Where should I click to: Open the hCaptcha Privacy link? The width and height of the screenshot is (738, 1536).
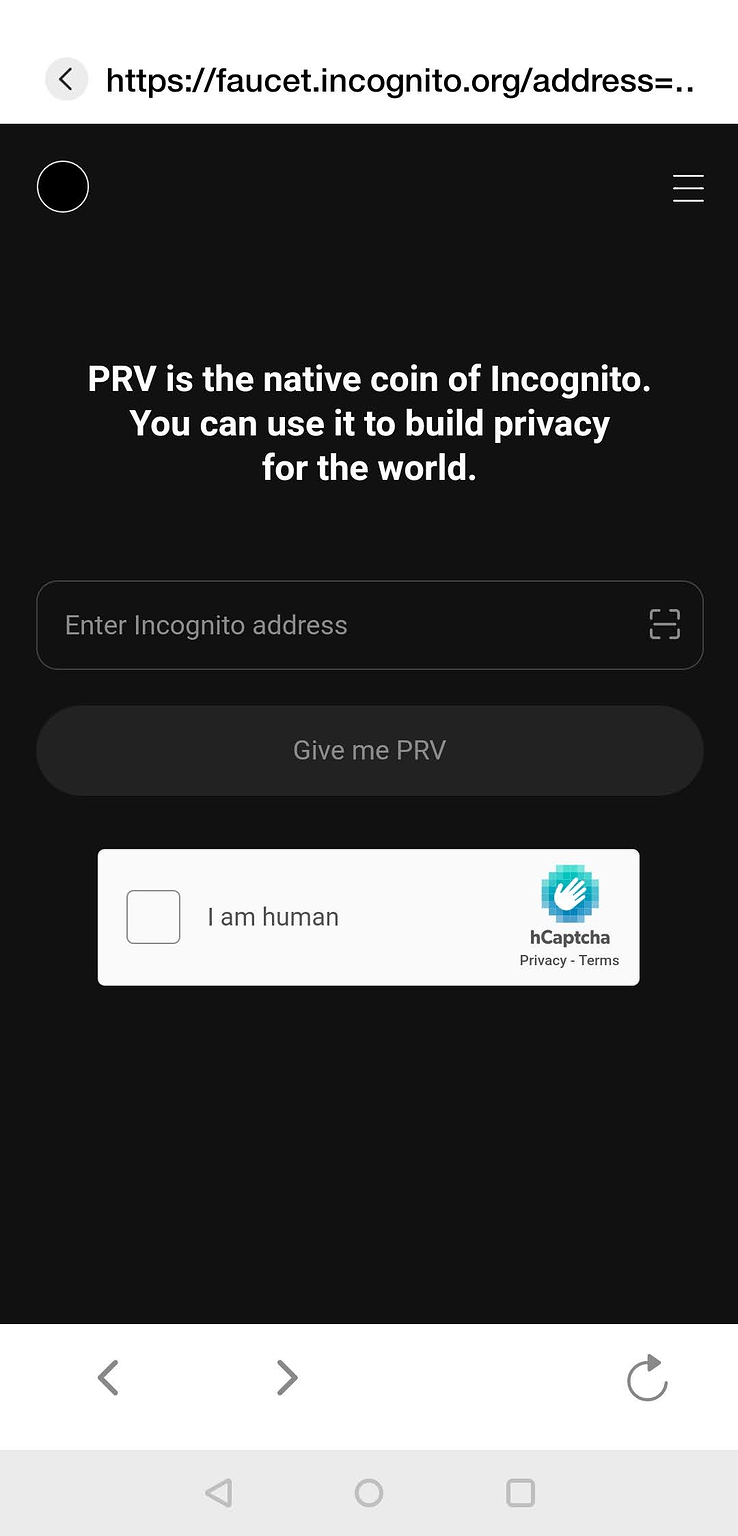tap(543, 961)
